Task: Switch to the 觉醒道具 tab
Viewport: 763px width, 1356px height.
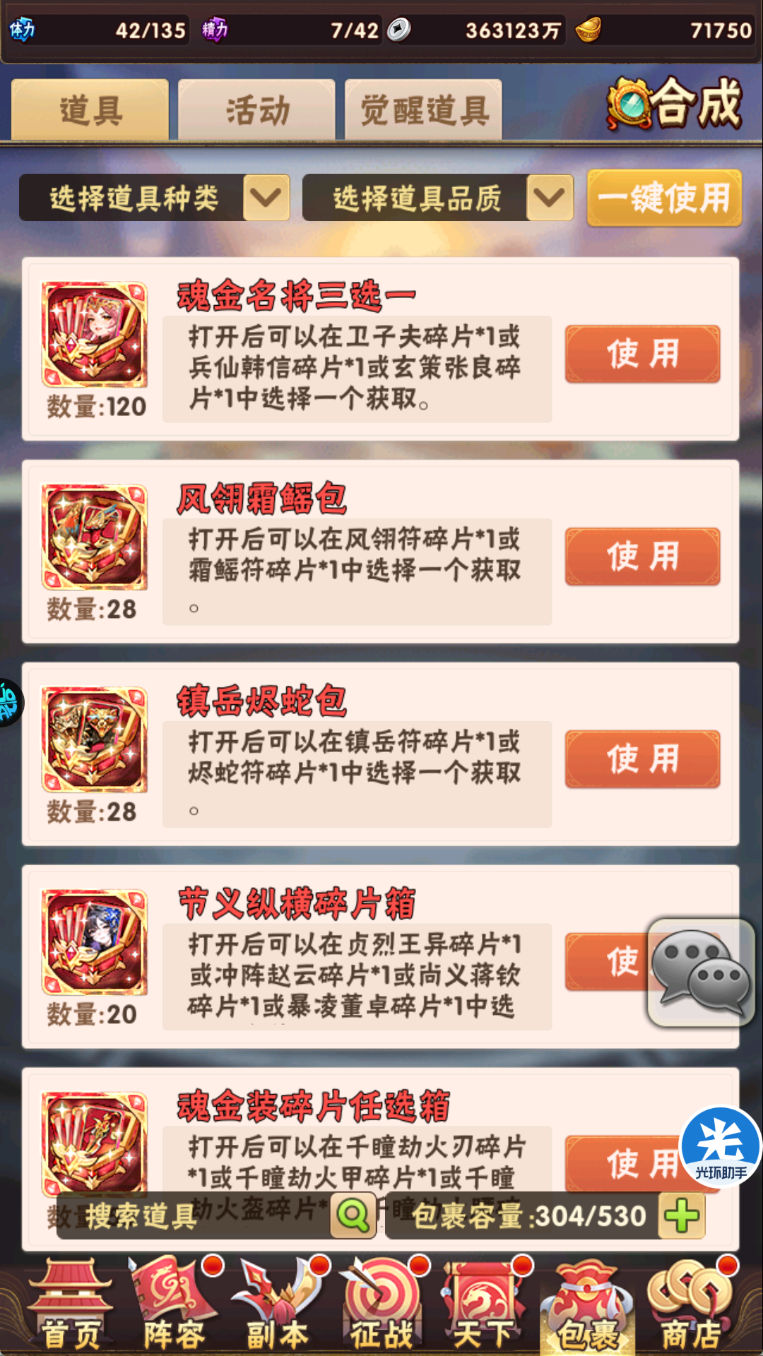Action: click(424, 110)
